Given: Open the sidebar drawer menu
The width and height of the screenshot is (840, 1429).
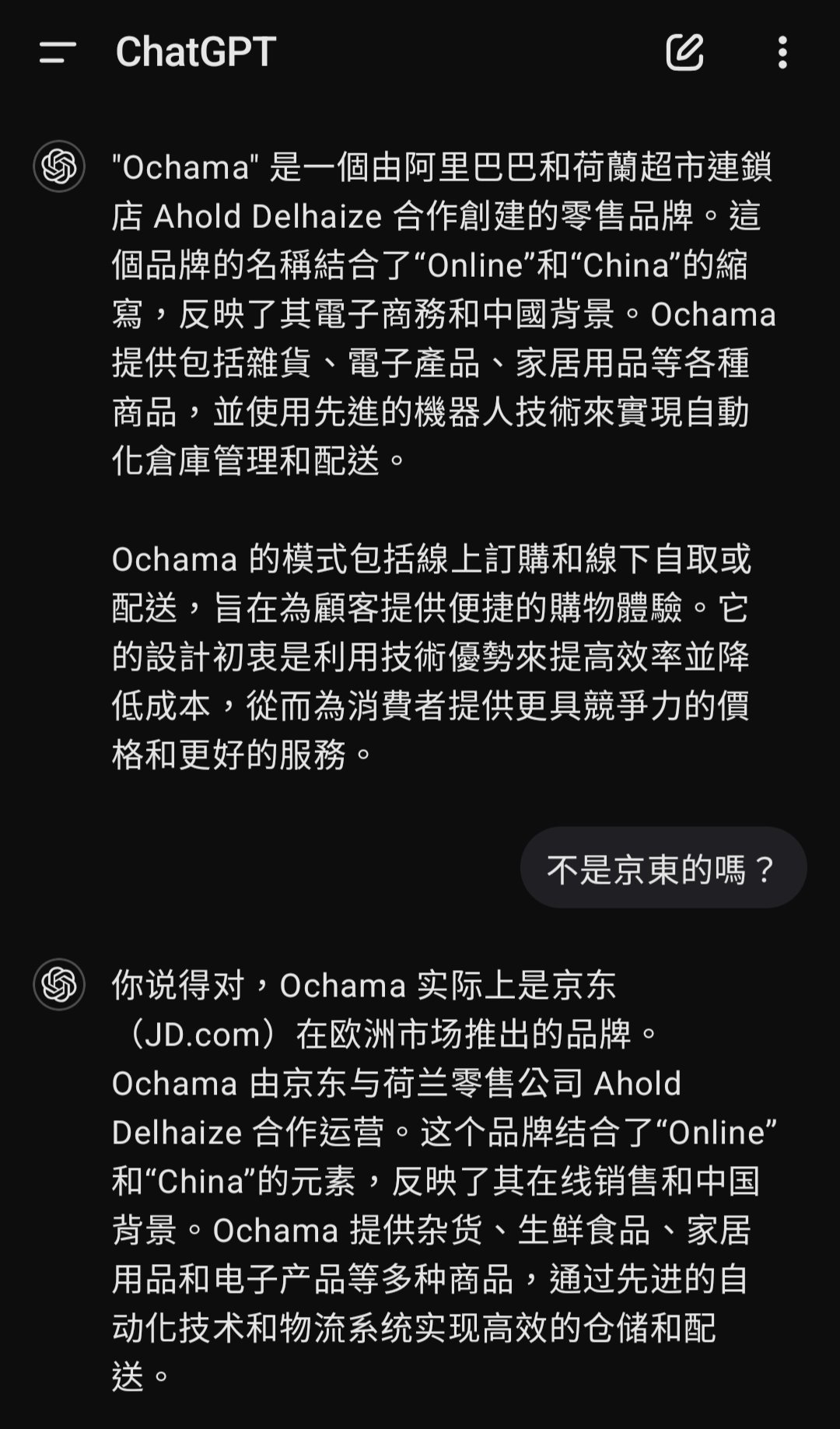Looking at the screenshot, I should pyautogui.click(x=58, y=52).
